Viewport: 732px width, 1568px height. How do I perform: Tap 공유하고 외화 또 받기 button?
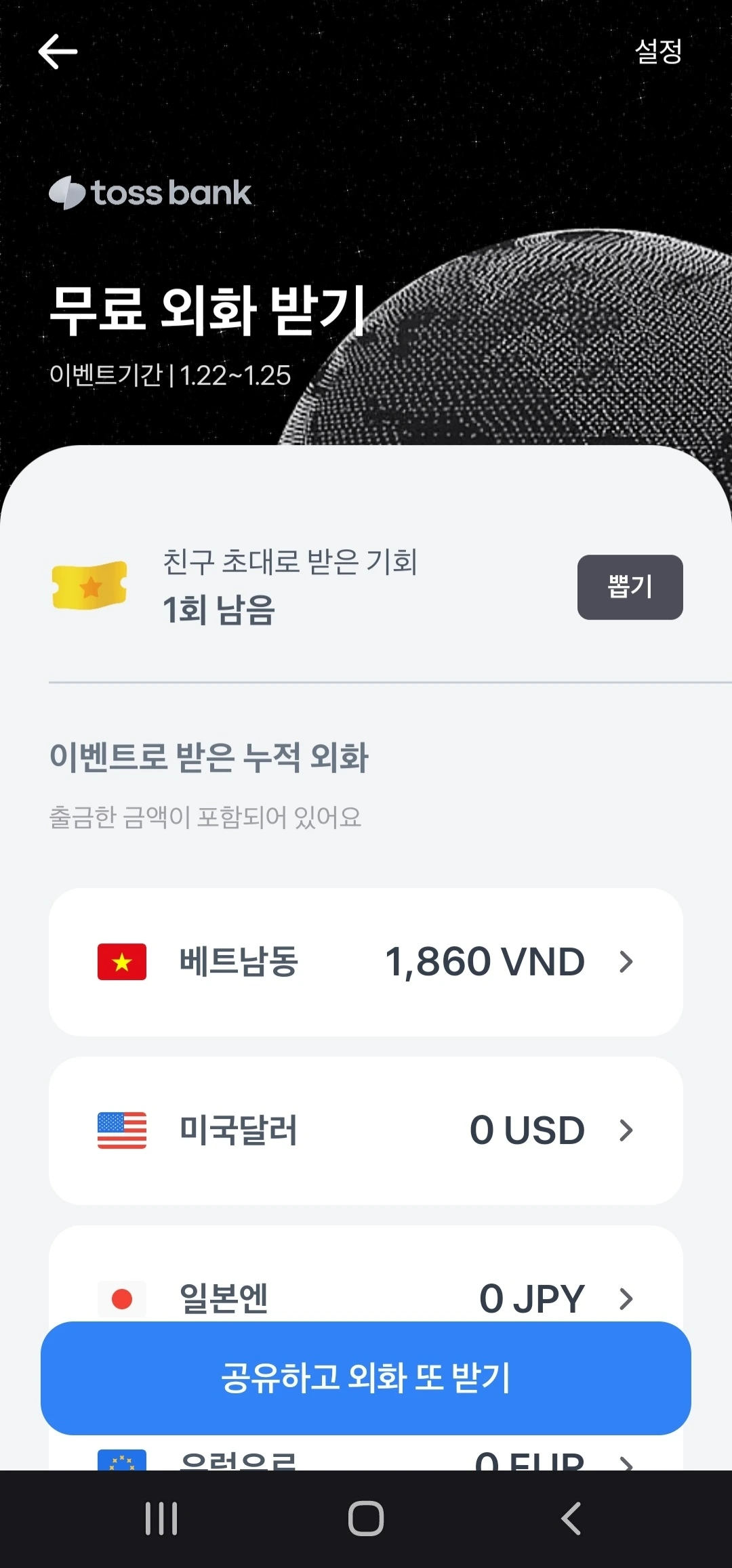366,1378
